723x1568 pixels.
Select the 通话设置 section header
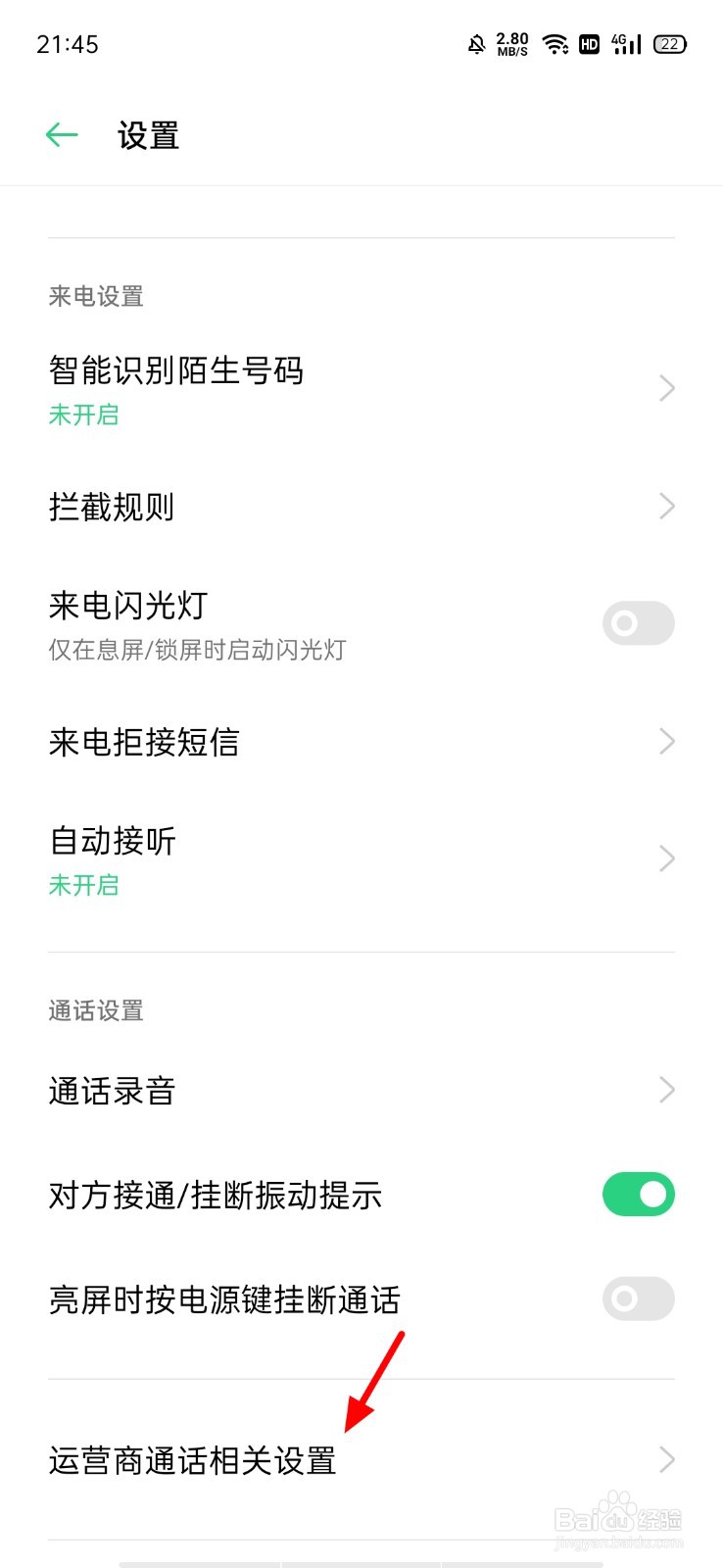pos(96,1010)
